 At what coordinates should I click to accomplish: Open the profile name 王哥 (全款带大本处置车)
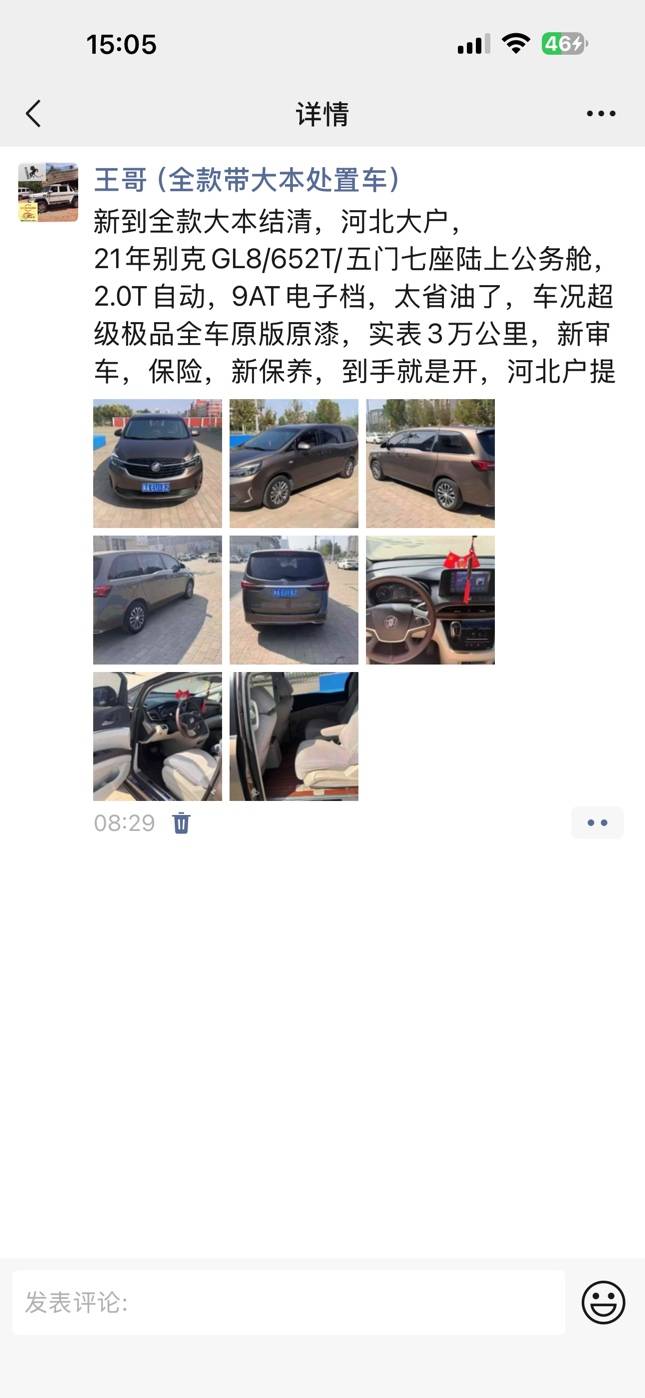pyautogui.click(x=247, y=179)
